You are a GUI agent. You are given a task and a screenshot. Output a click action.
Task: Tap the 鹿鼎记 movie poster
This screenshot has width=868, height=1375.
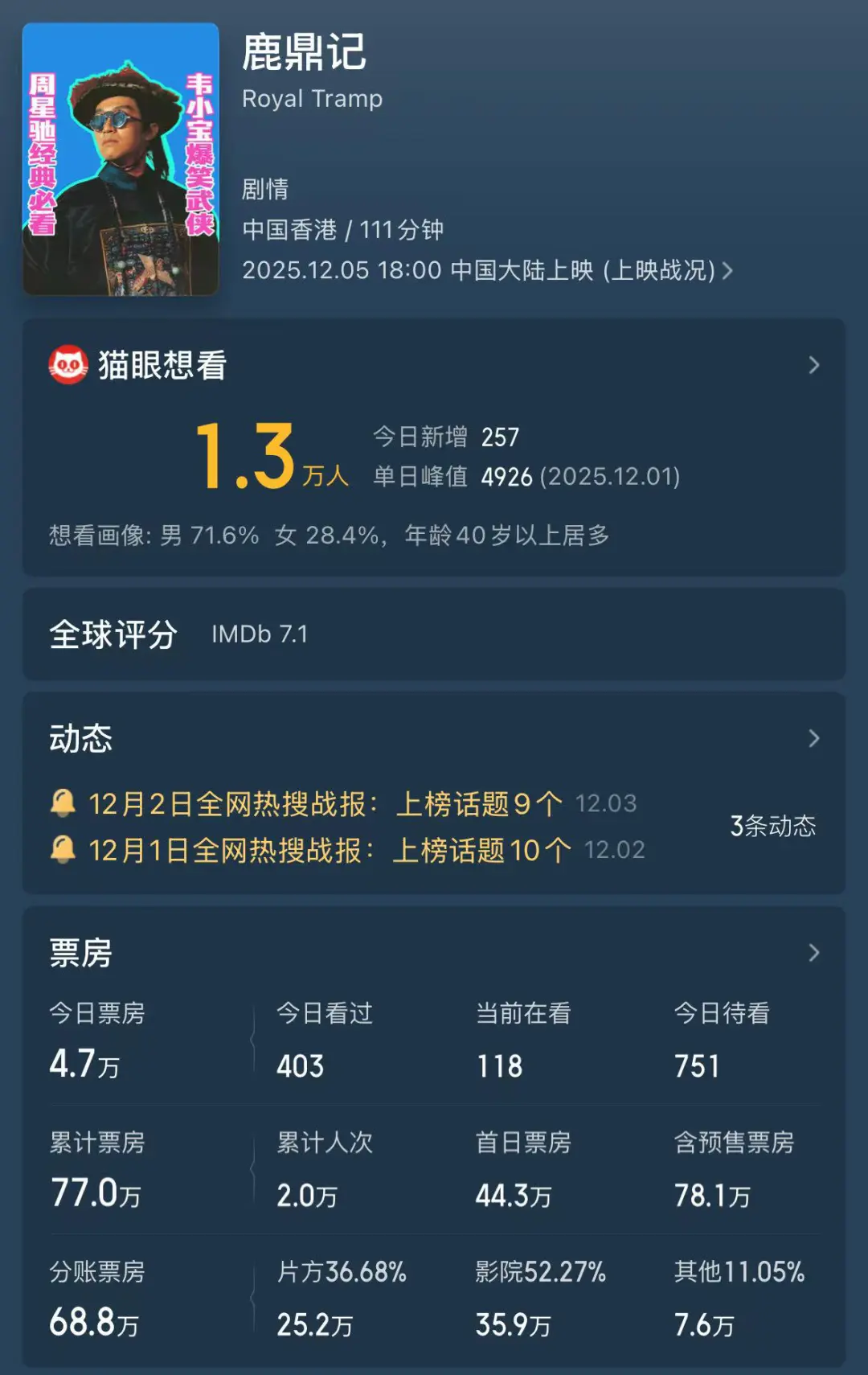(x=121, y=159)
